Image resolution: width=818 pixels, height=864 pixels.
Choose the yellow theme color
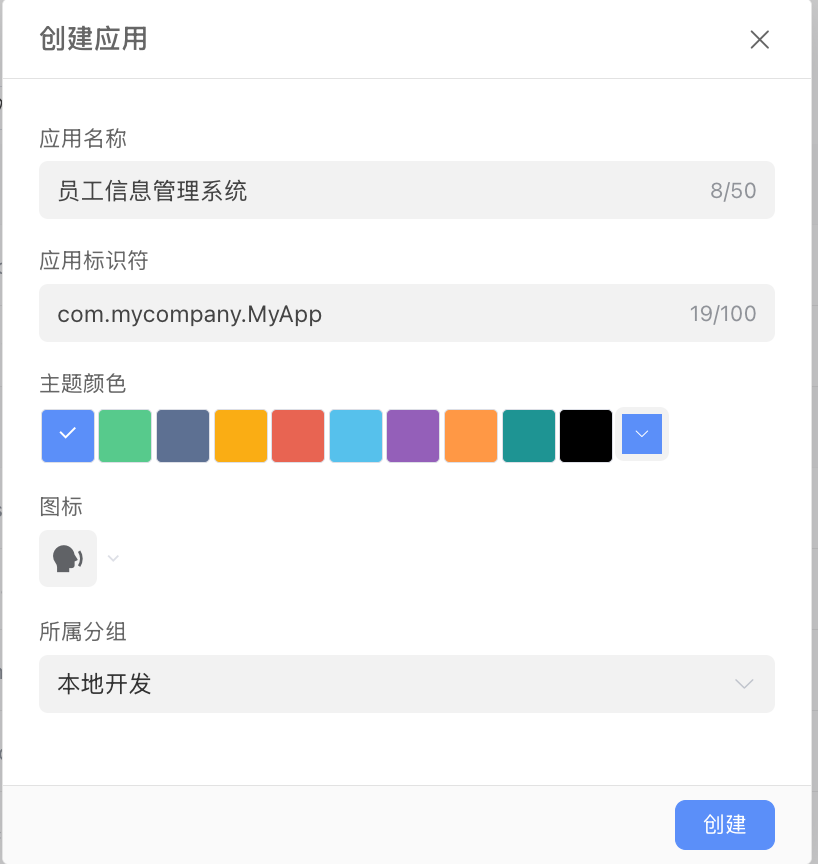point(240,435)
